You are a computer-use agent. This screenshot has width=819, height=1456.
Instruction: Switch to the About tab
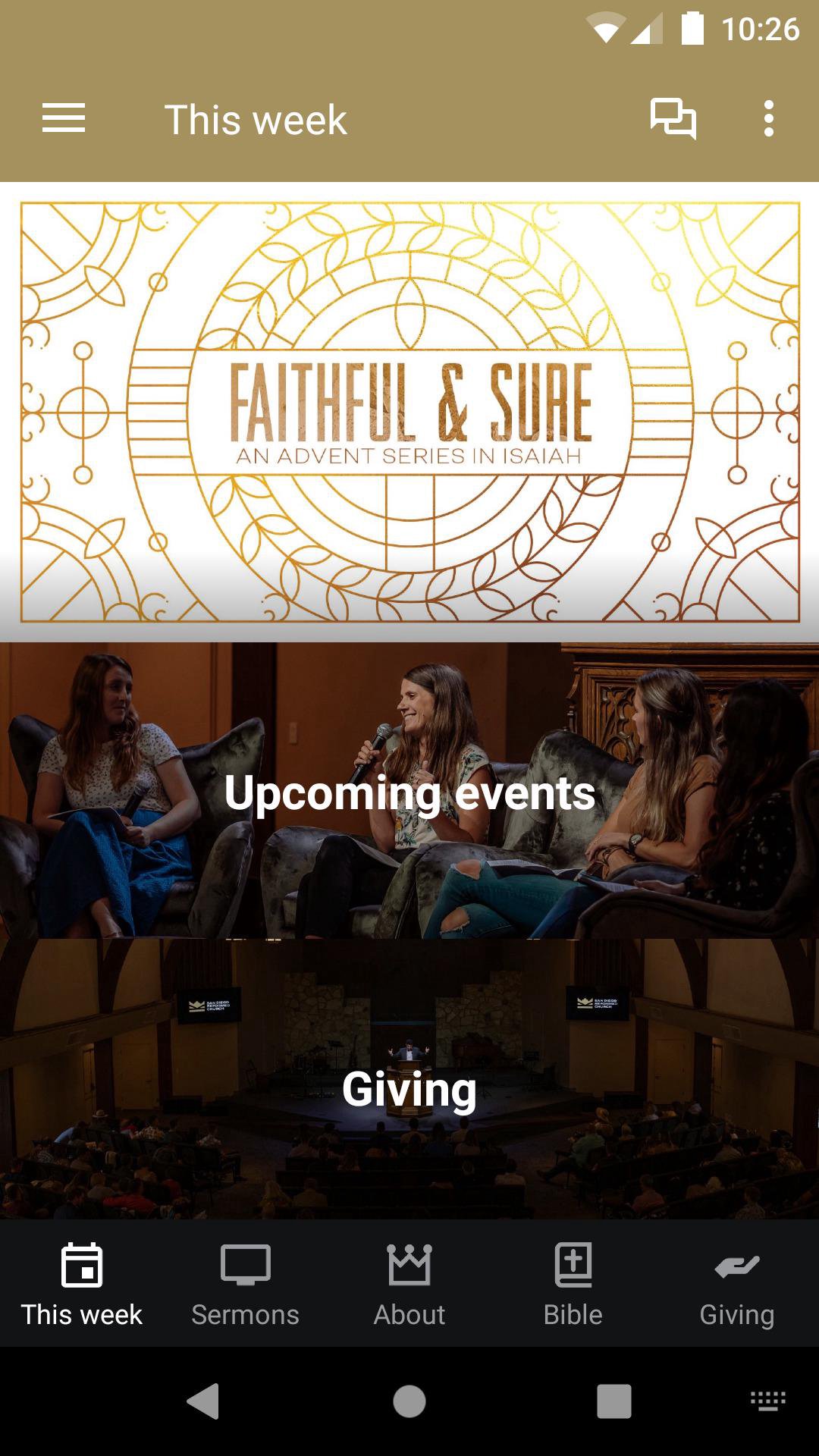pos(409,1284)
